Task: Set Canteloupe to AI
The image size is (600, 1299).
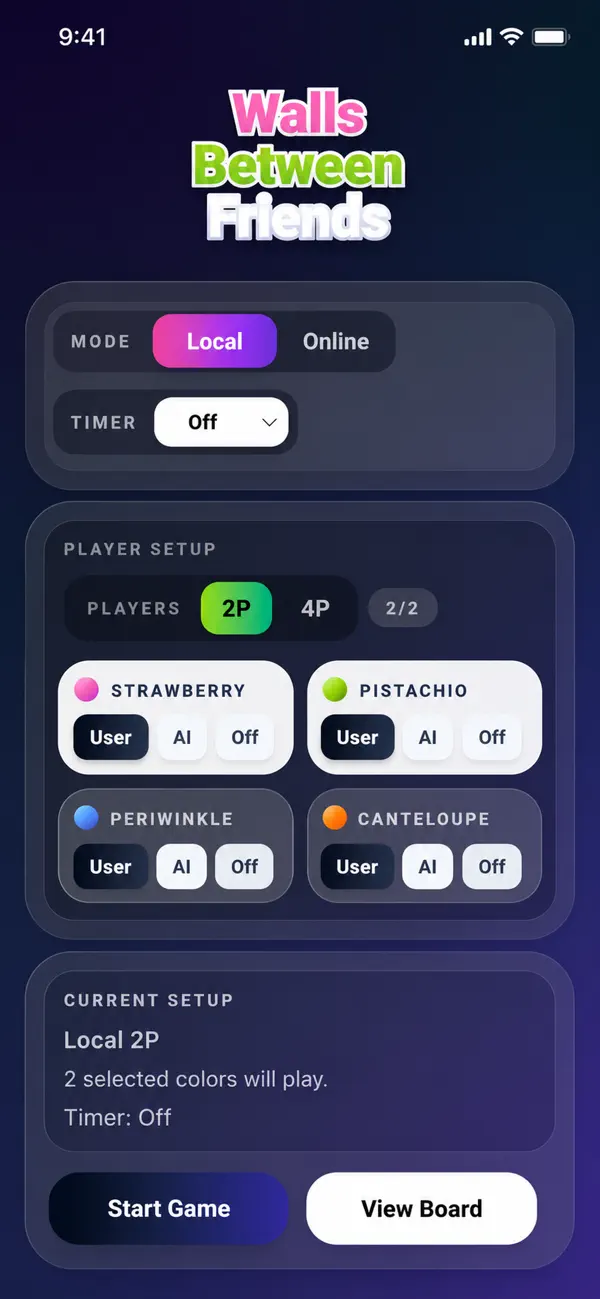Action: pos(428,867)
